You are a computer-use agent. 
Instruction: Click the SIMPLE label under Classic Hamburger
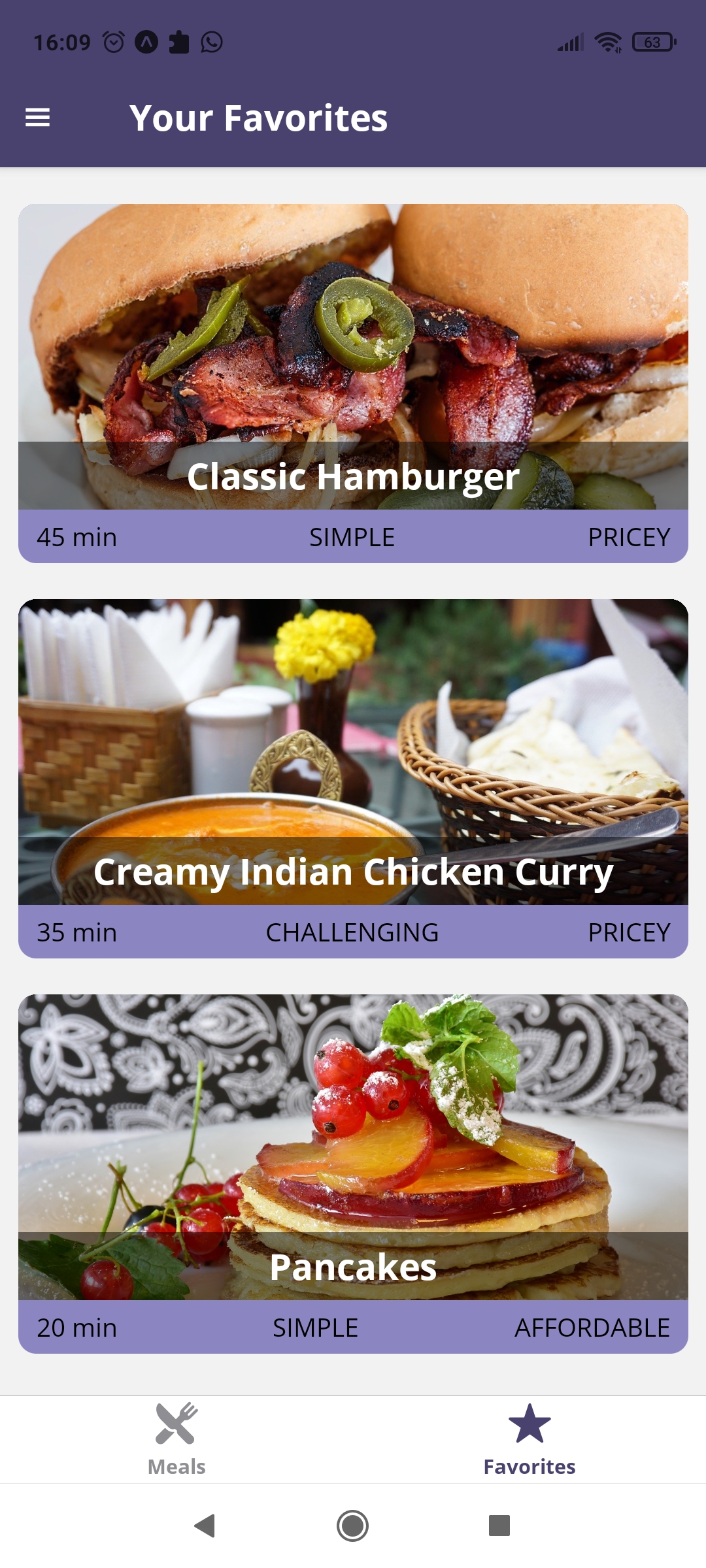[352, 537]
